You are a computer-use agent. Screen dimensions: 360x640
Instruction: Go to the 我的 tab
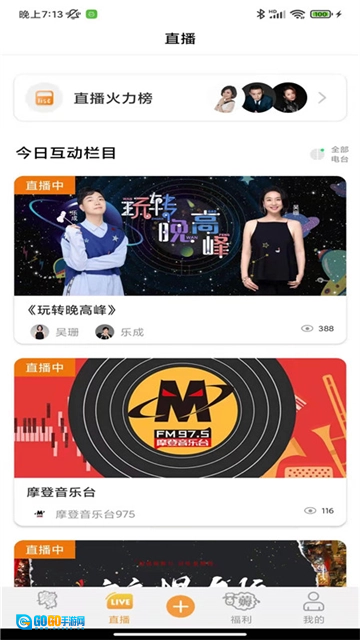pos(313,608)
